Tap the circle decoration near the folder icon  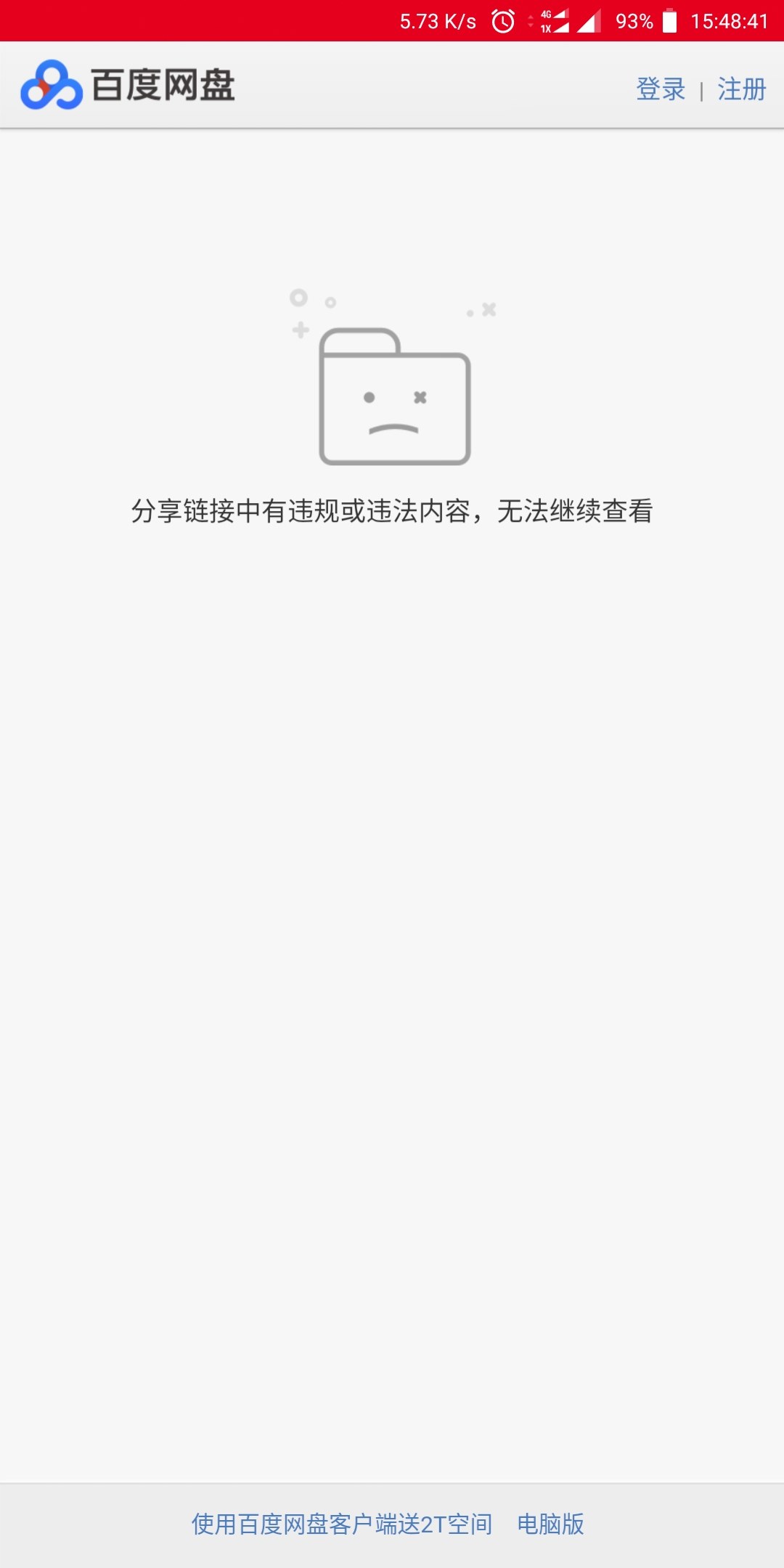point(299,298)
